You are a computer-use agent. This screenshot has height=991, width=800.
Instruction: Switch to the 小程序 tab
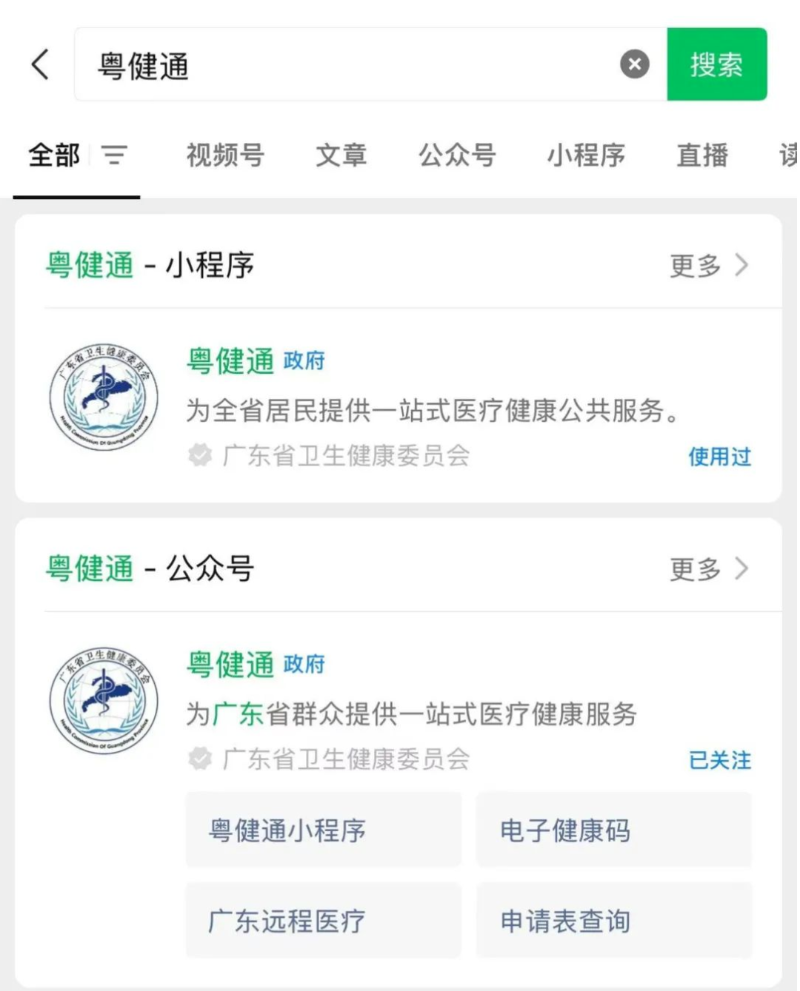586,156
